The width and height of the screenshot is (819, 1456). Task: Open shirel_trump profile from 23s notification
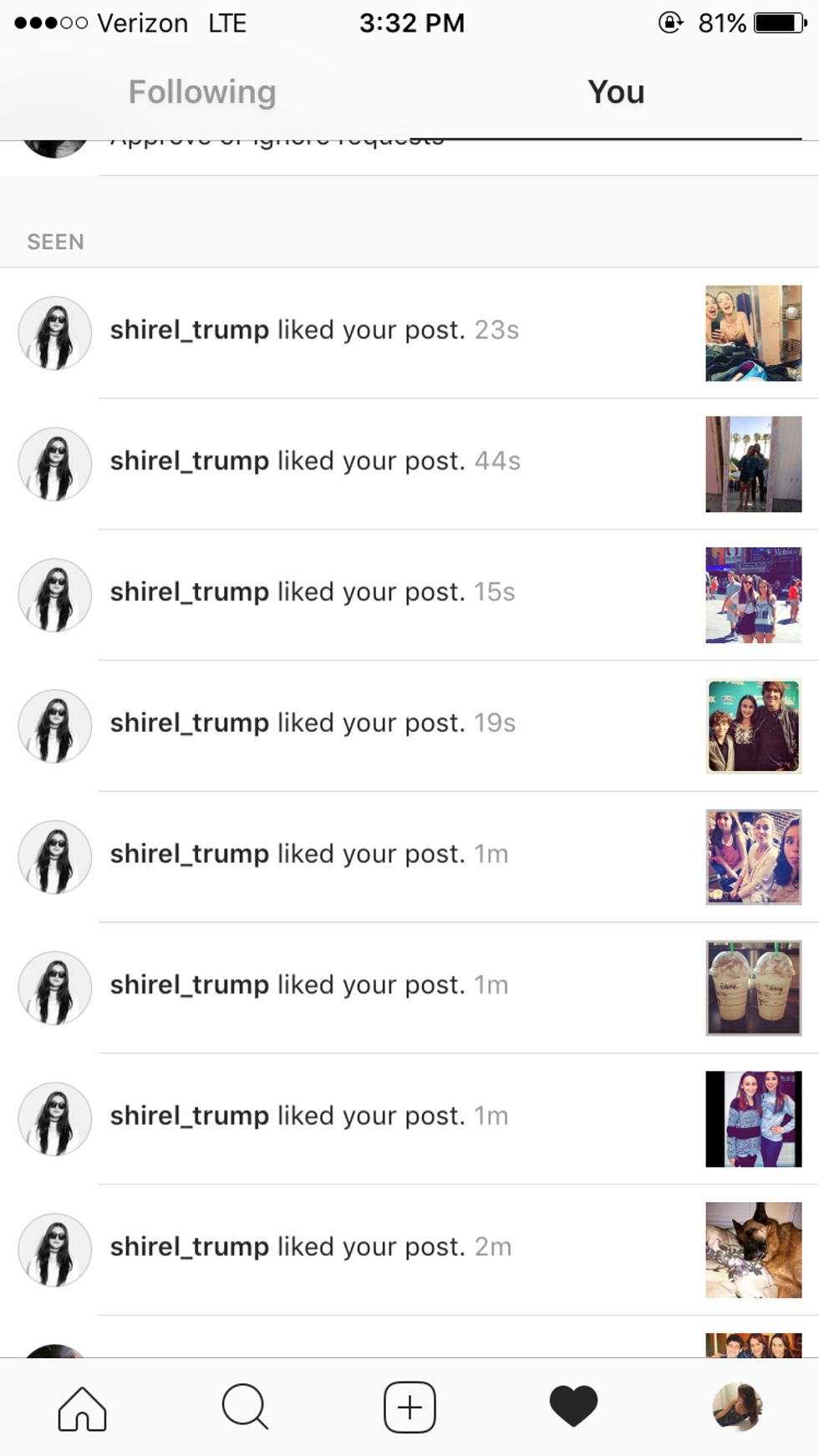pos(189,330)
